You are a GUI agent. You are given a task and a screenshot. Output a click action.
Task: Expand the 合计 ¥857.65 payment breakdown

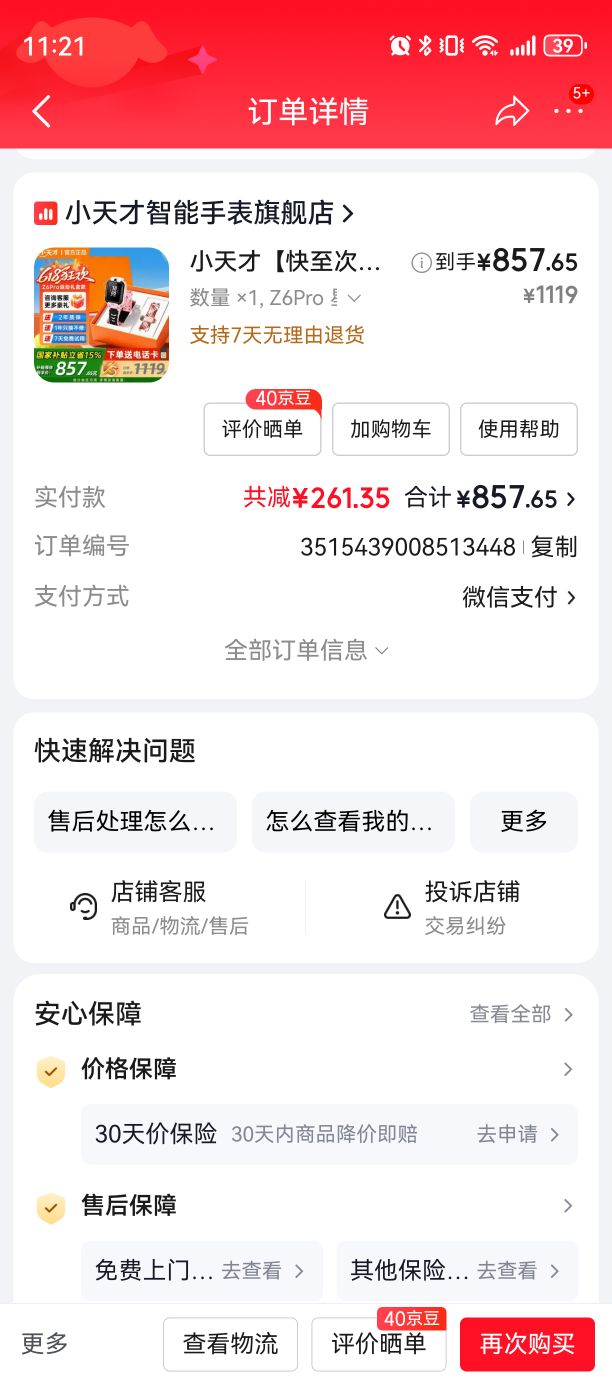[x=490, y=498]
